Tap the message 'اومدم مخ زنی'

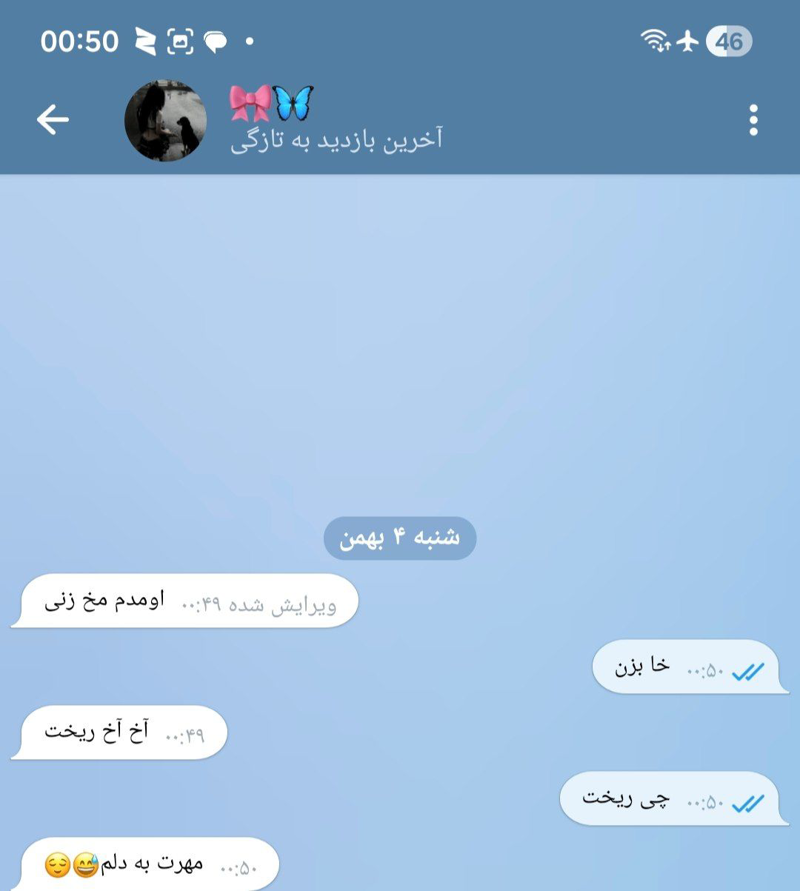188,605
